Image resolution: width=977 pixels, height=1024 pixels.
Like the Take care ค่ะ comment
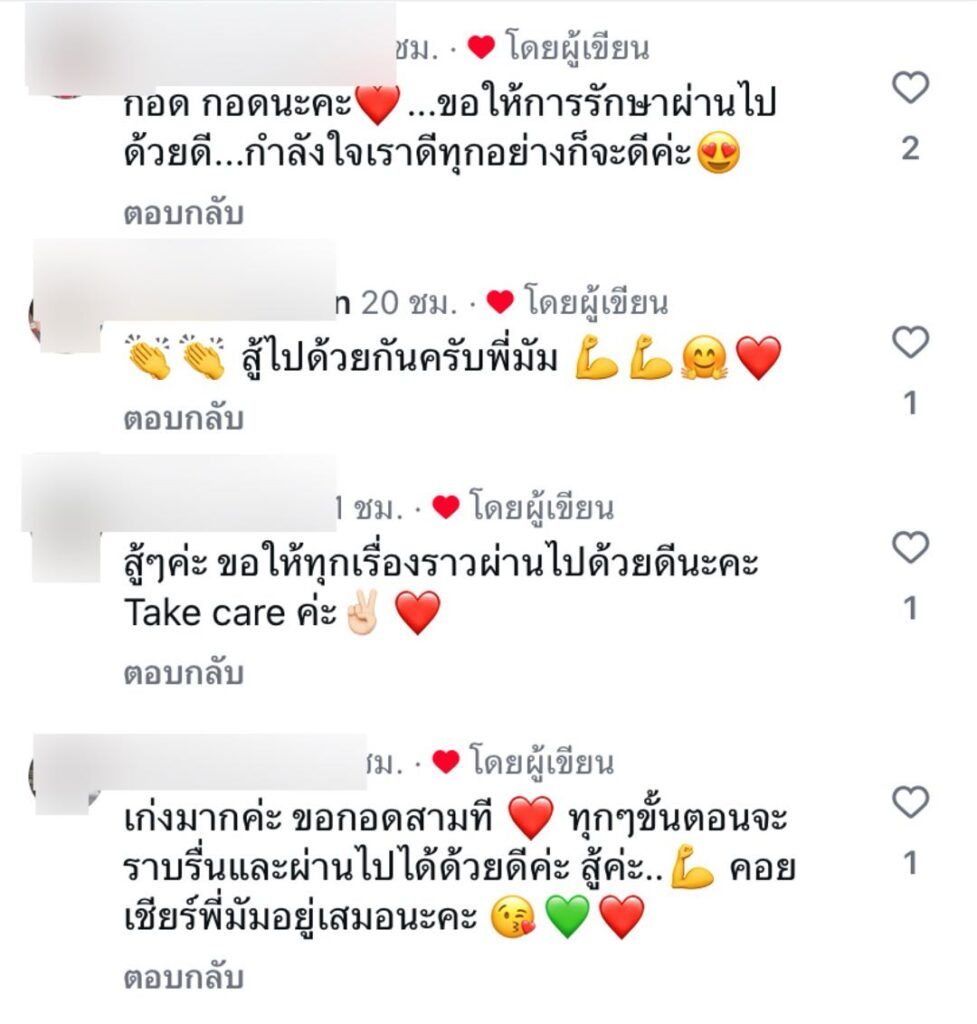[x=910, y=548]
